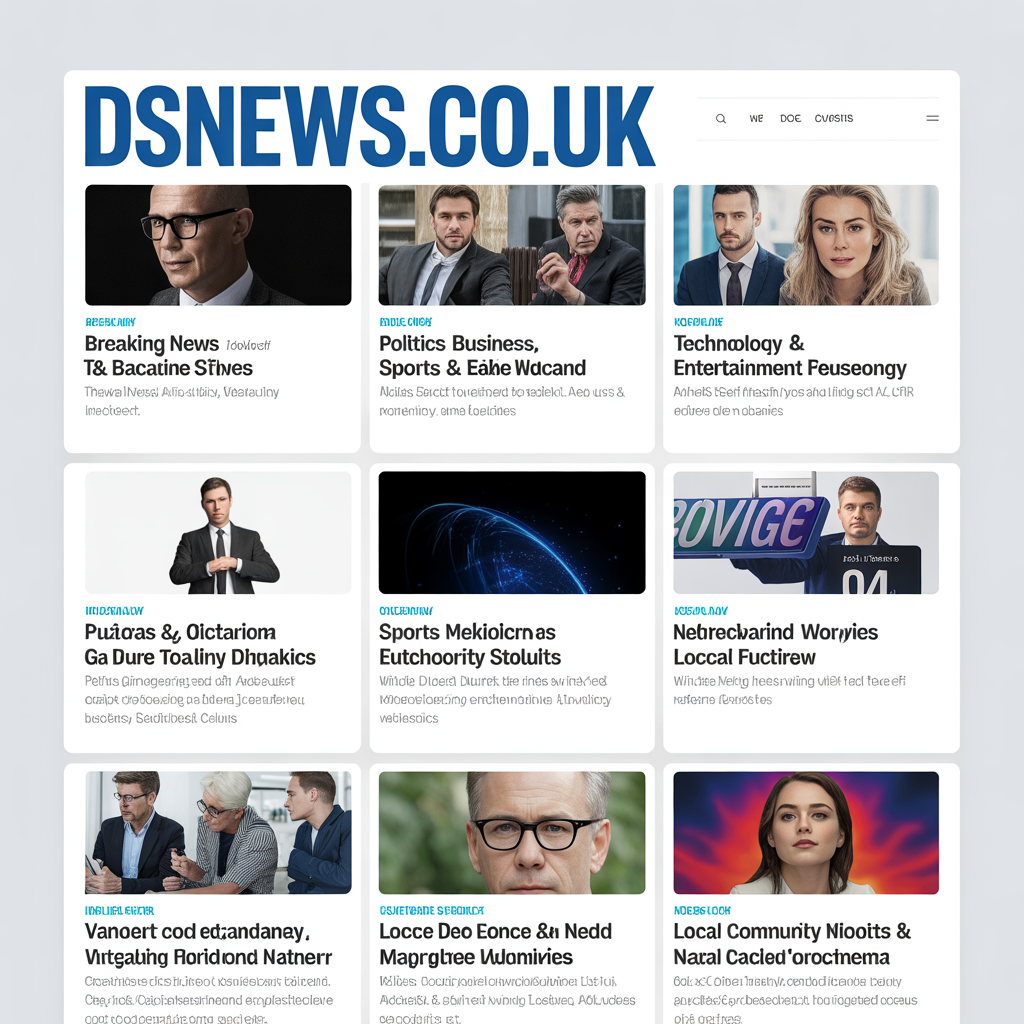
Task: Open the article with the standing suited man
Action: click(x=212, y=644)
